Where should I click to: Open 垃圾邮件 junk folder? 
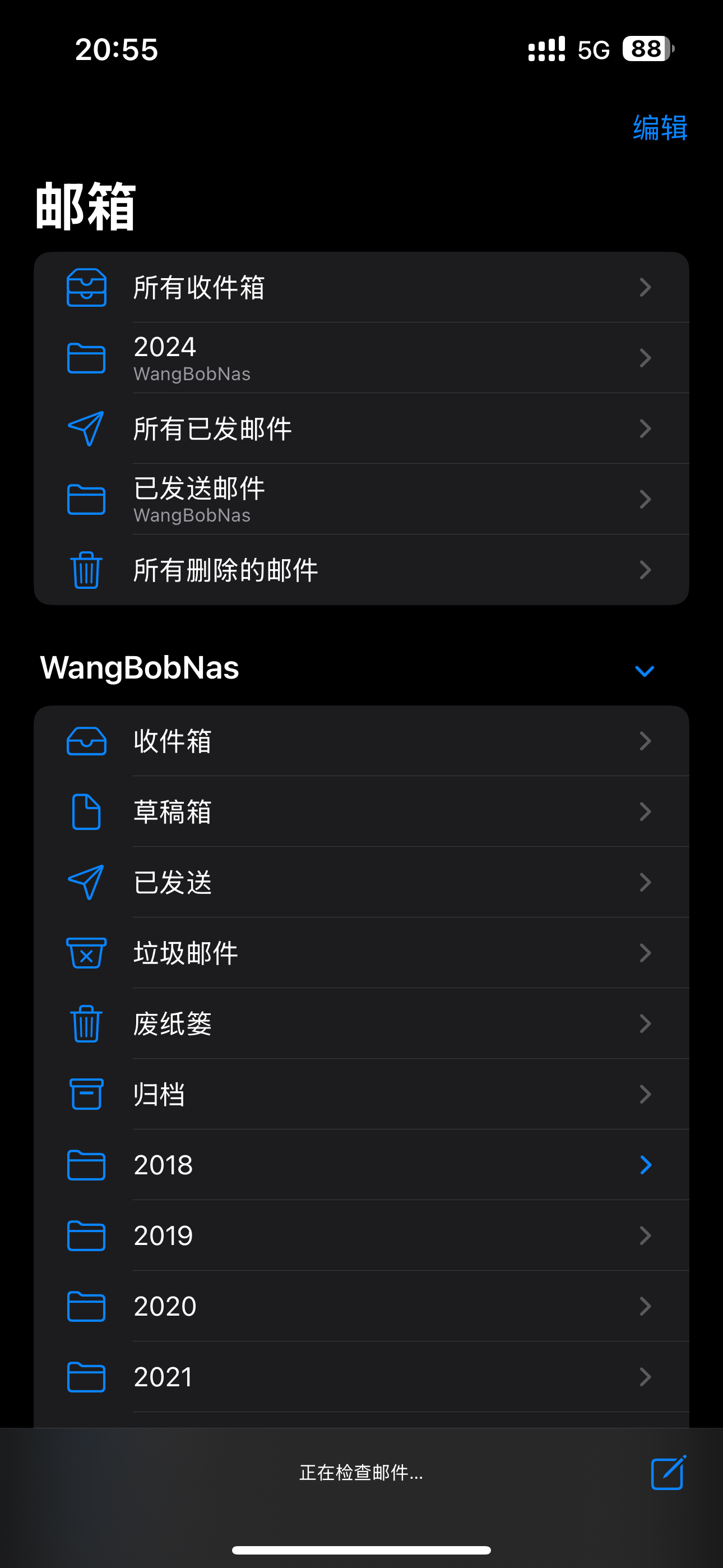[x=361, y=953]
